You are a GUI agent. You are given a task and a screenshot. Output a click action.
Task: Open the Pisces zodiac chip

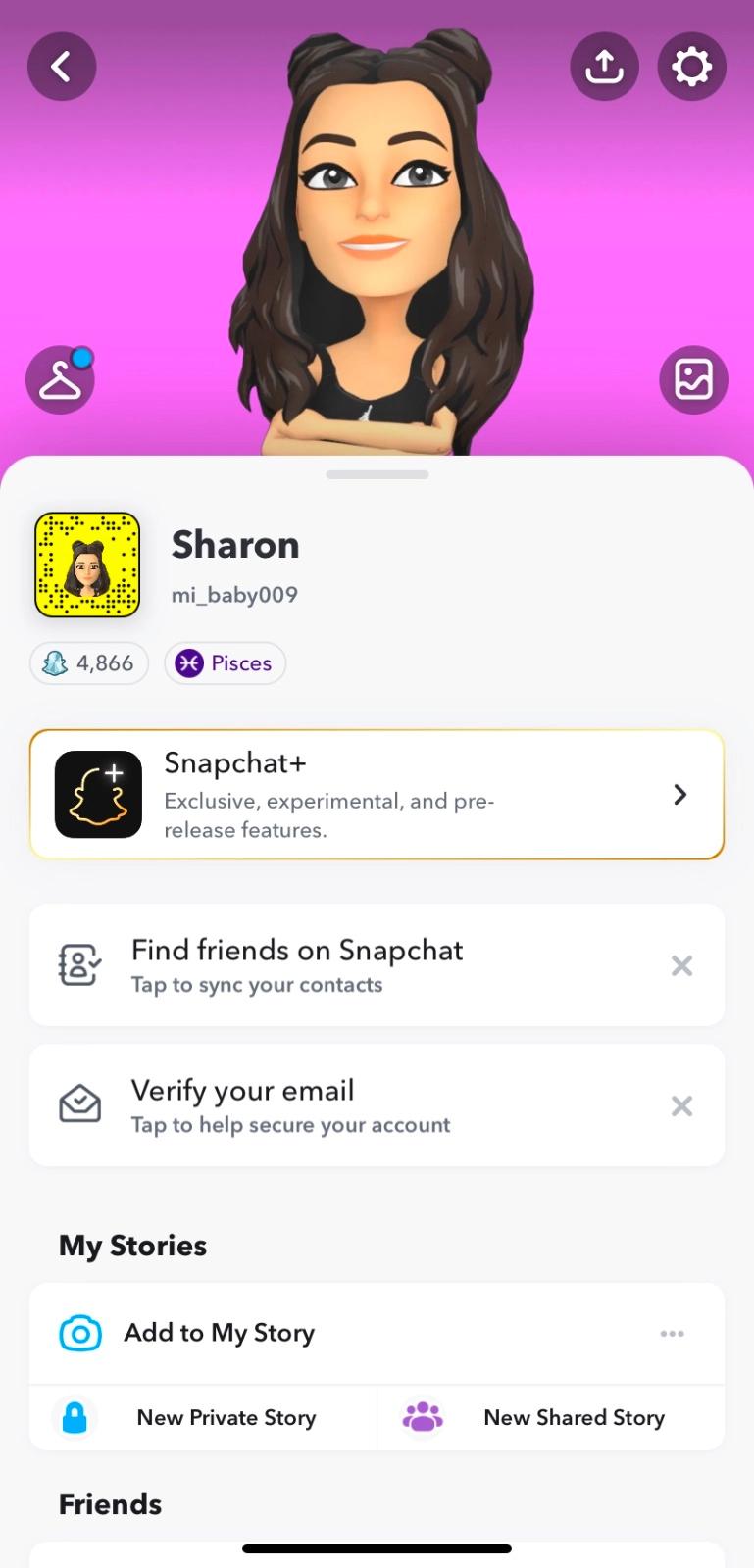tap(225, 663)
